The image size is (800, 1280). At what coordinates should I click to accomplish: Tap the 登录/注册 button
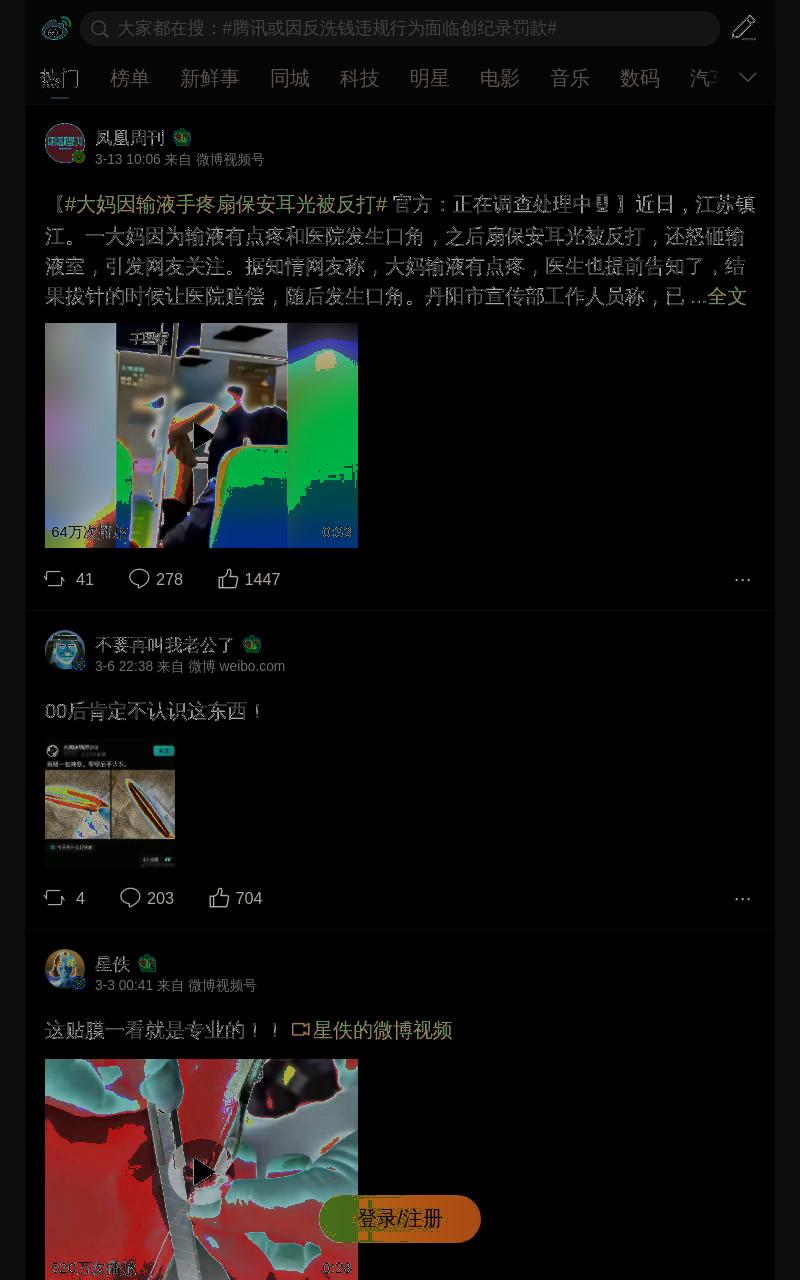pyautogui.click(x=400, y=1219)
